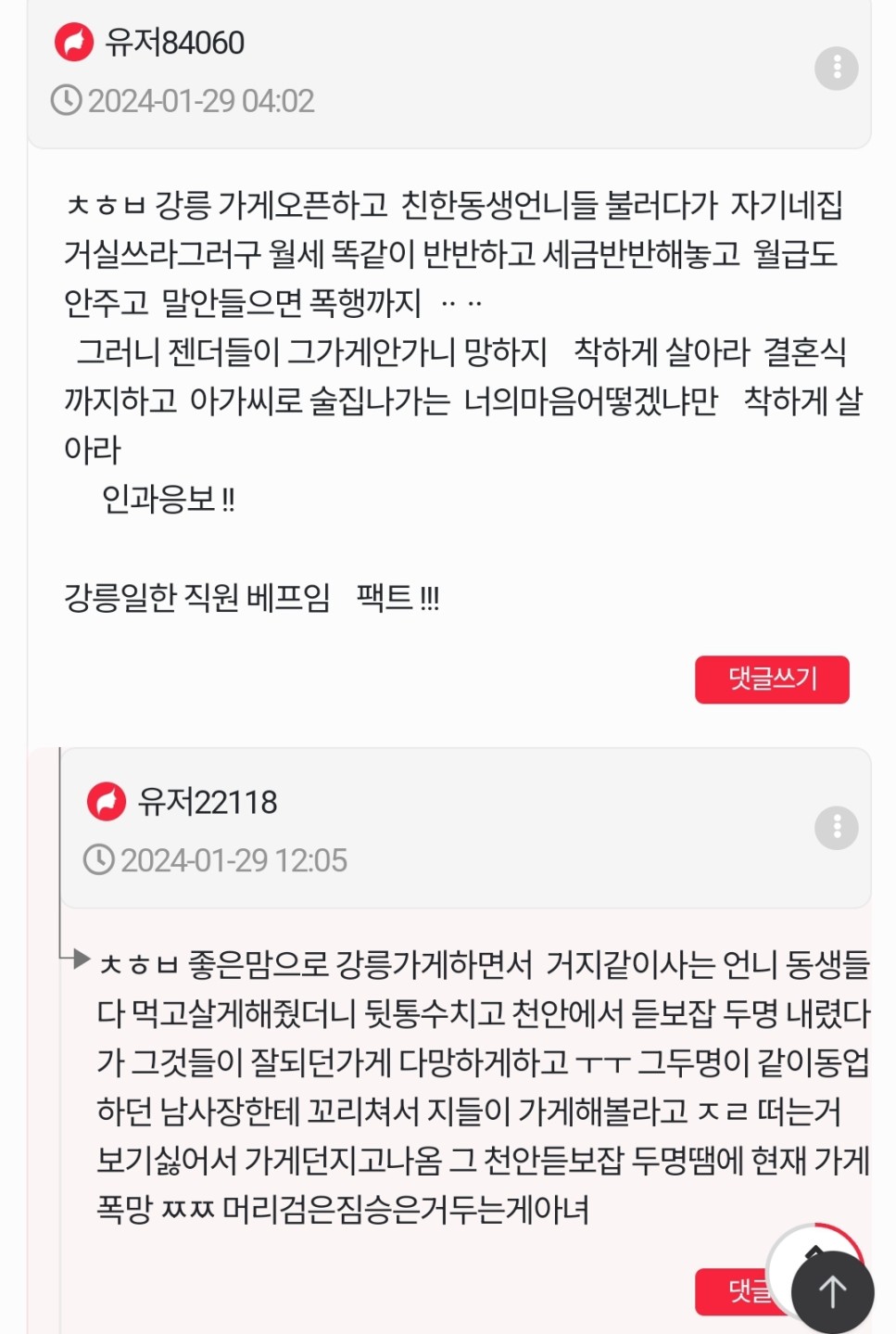896x1334 pixels.
Task: Jump back to top with the arrow button
Action: (x=832, y=1291)
